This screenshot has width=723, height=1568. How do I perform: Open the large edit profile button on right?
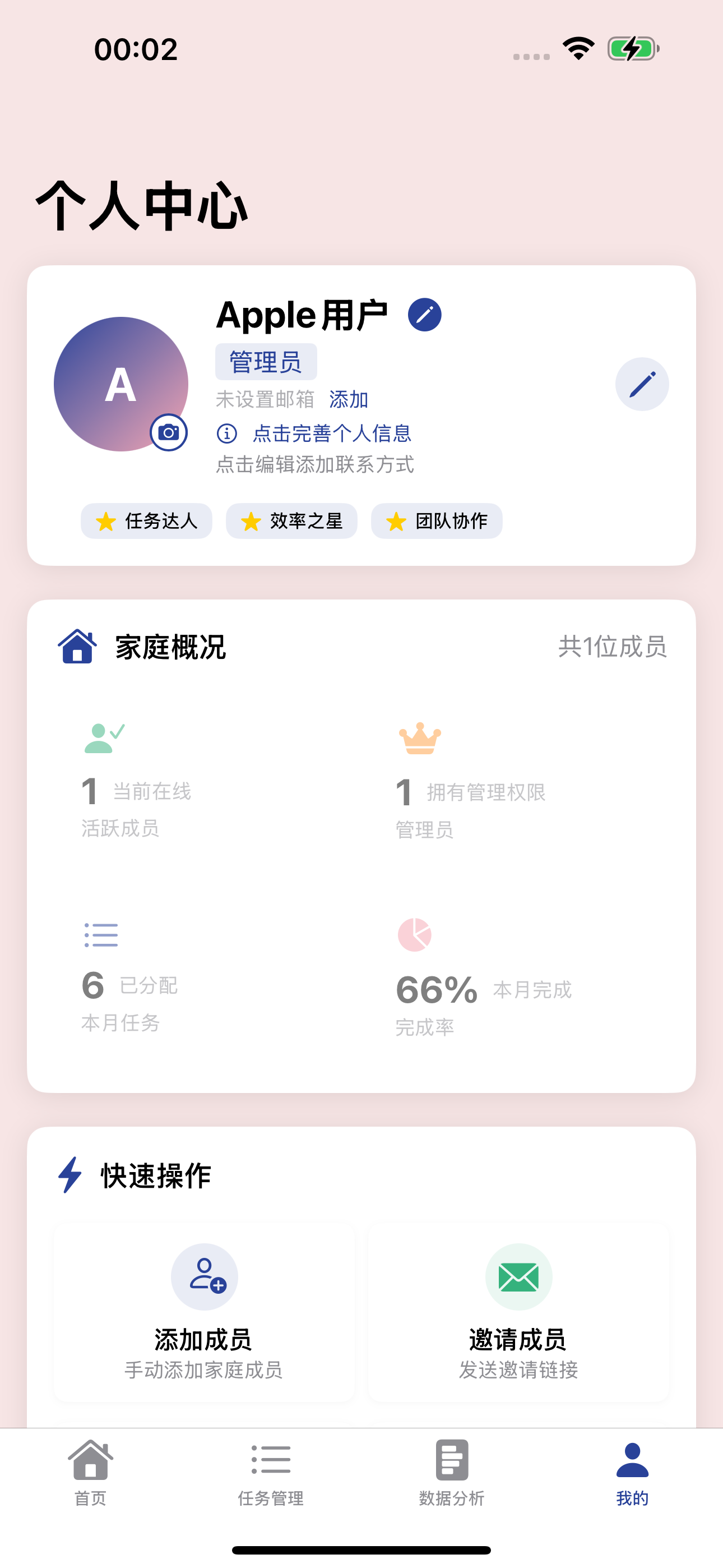pos(641,384)
